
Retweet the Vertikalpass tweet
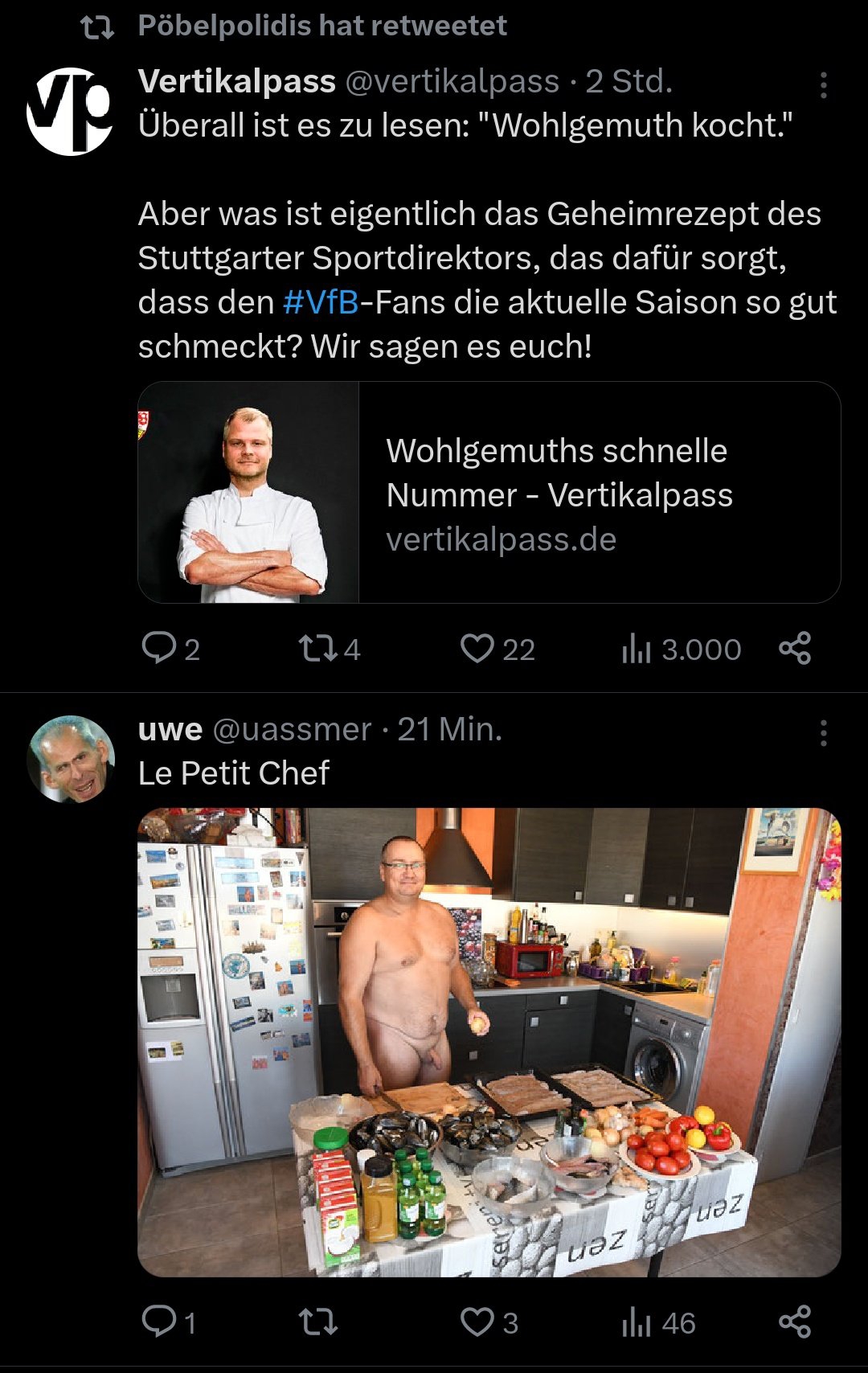(x=318, y=648)
